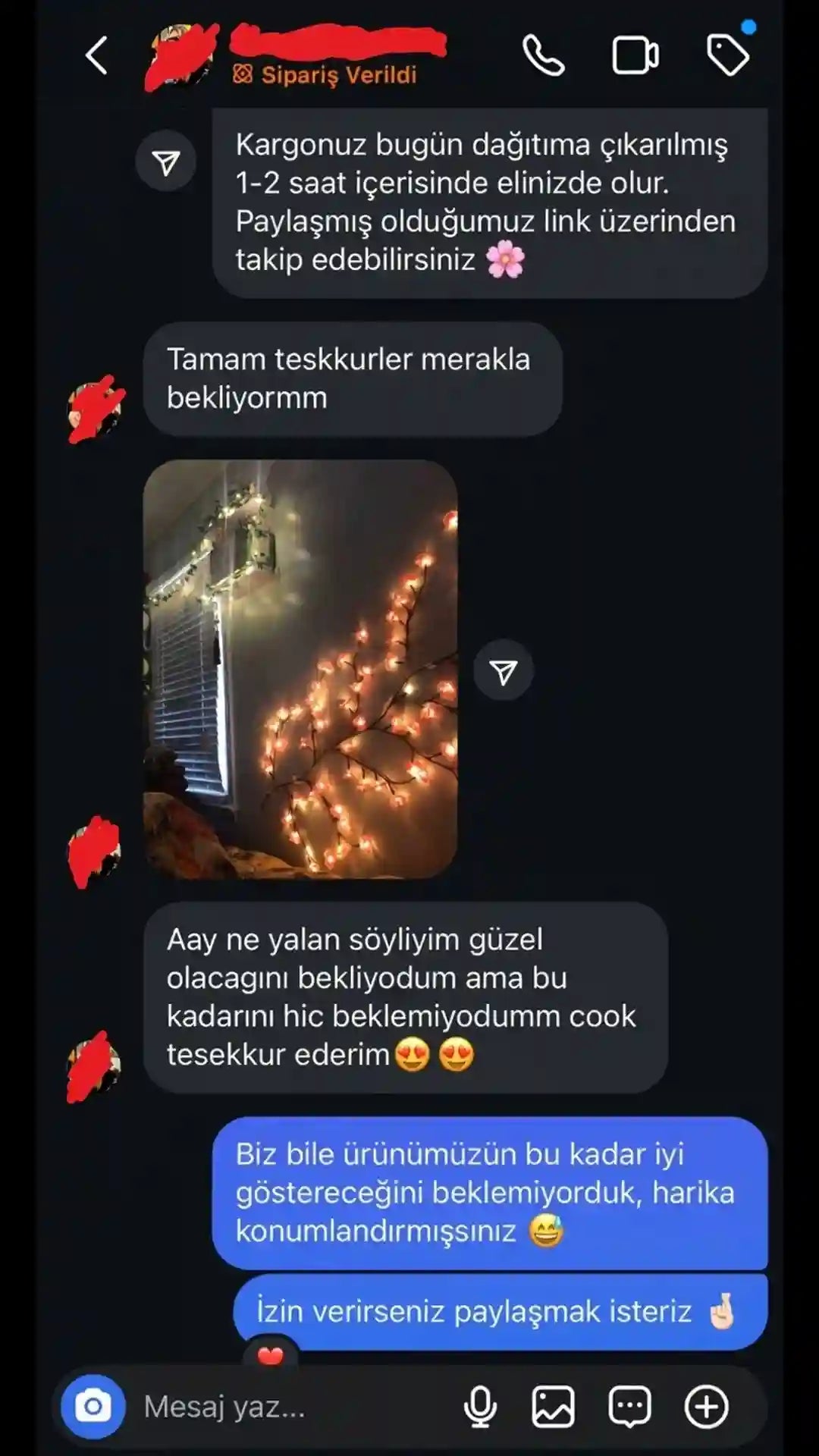This screenshot has height=1456, width=819.
Task: Forward the cargo delivery message
Action: pos(166,162)
